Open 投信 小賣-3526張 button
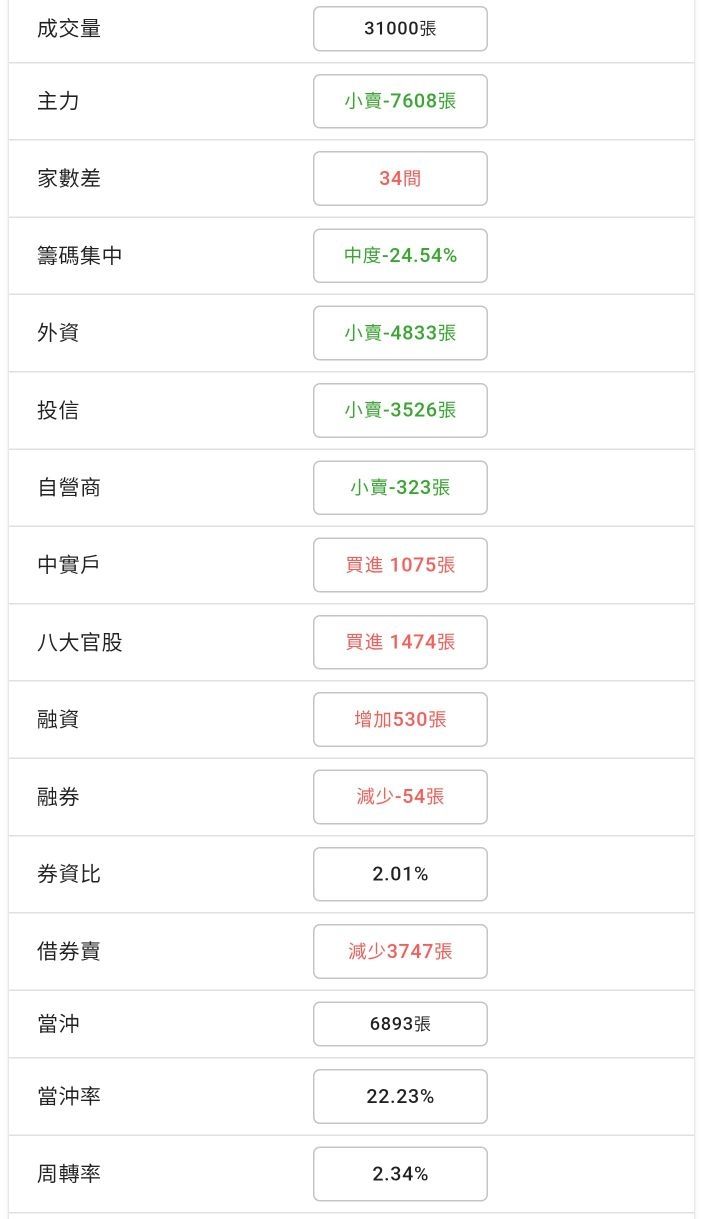 (x=400, y=410)
